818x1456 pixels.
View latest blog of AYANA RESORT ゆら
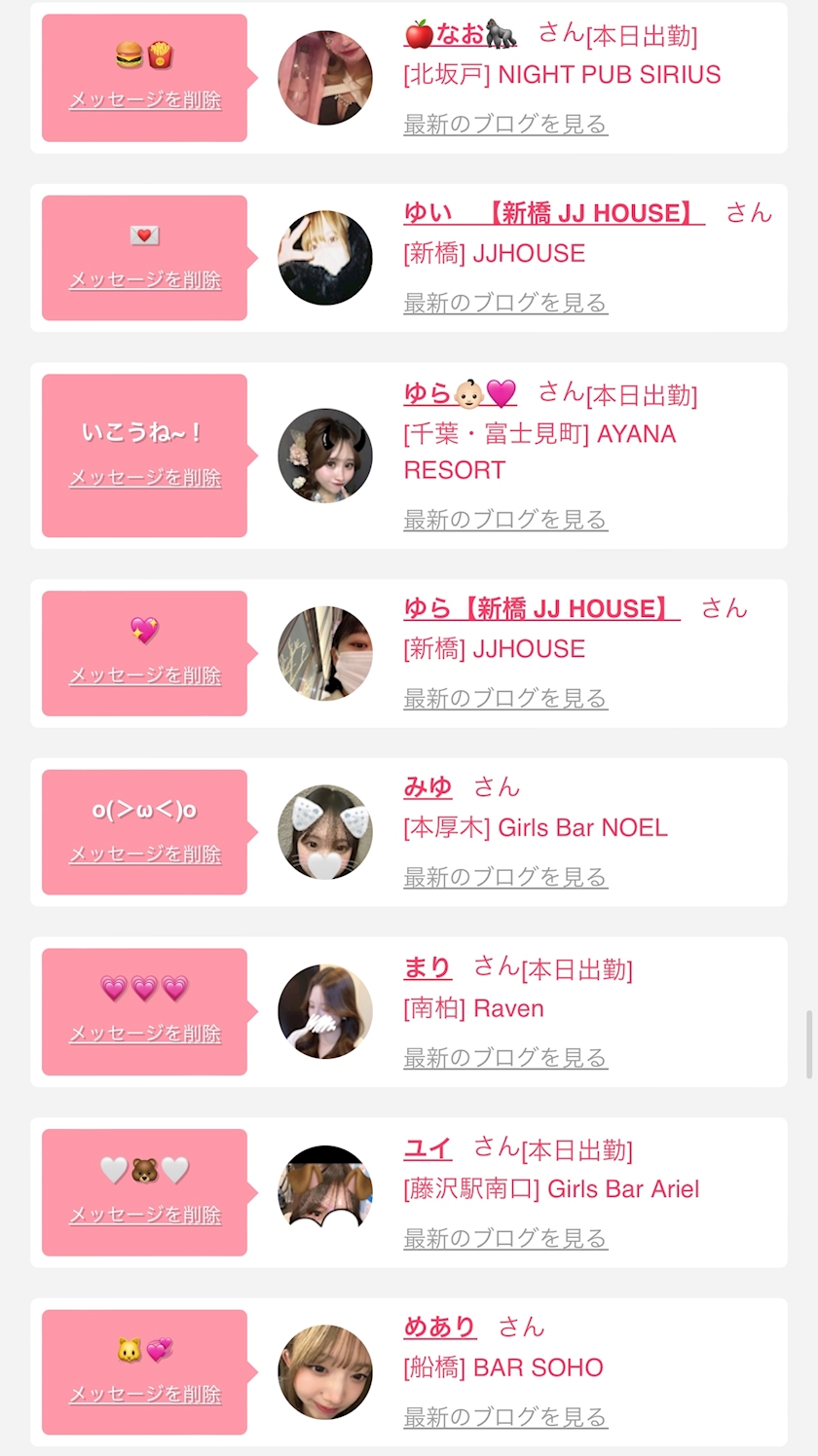pyautogui.click(x=505, y=520)
